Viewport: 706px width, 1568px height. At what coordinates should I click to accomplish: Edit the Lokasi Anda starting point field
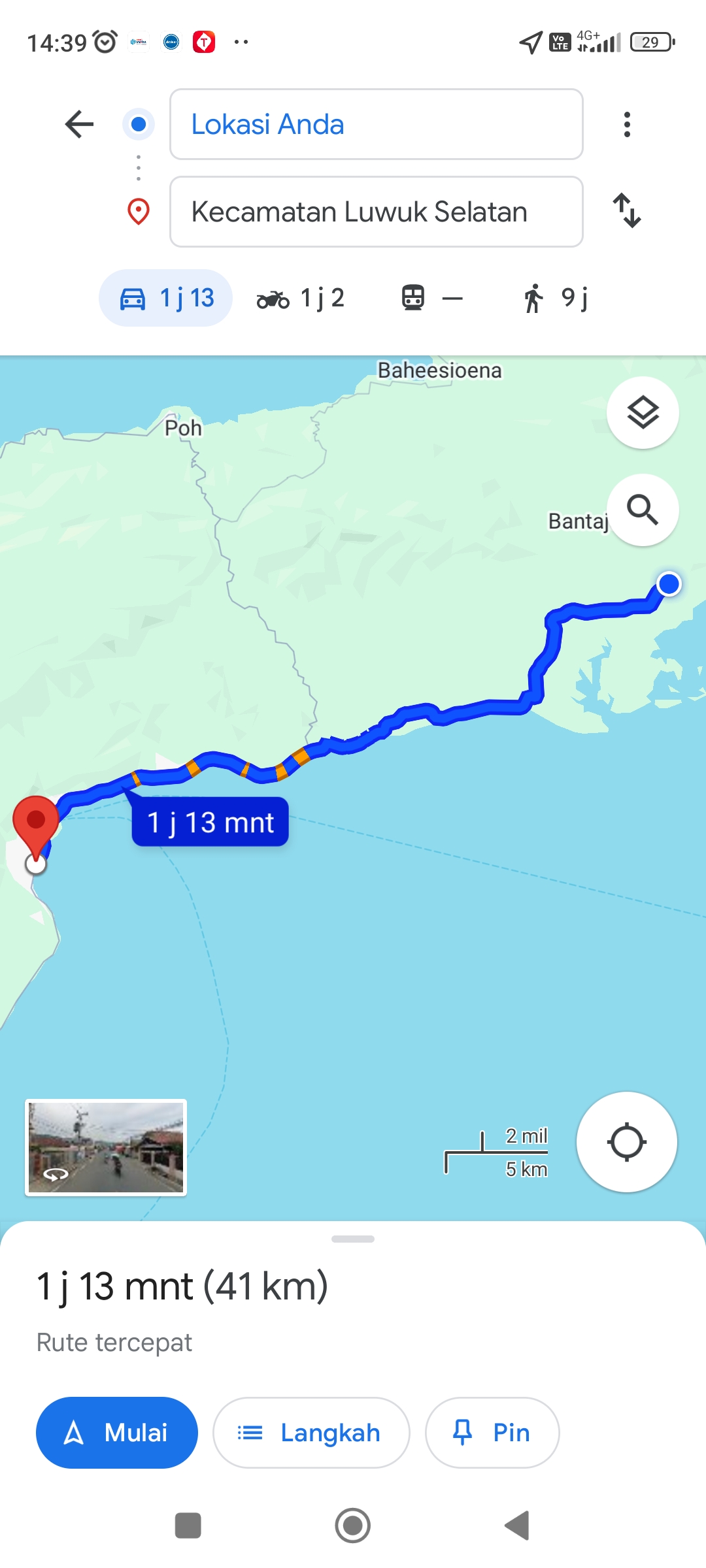377,124
